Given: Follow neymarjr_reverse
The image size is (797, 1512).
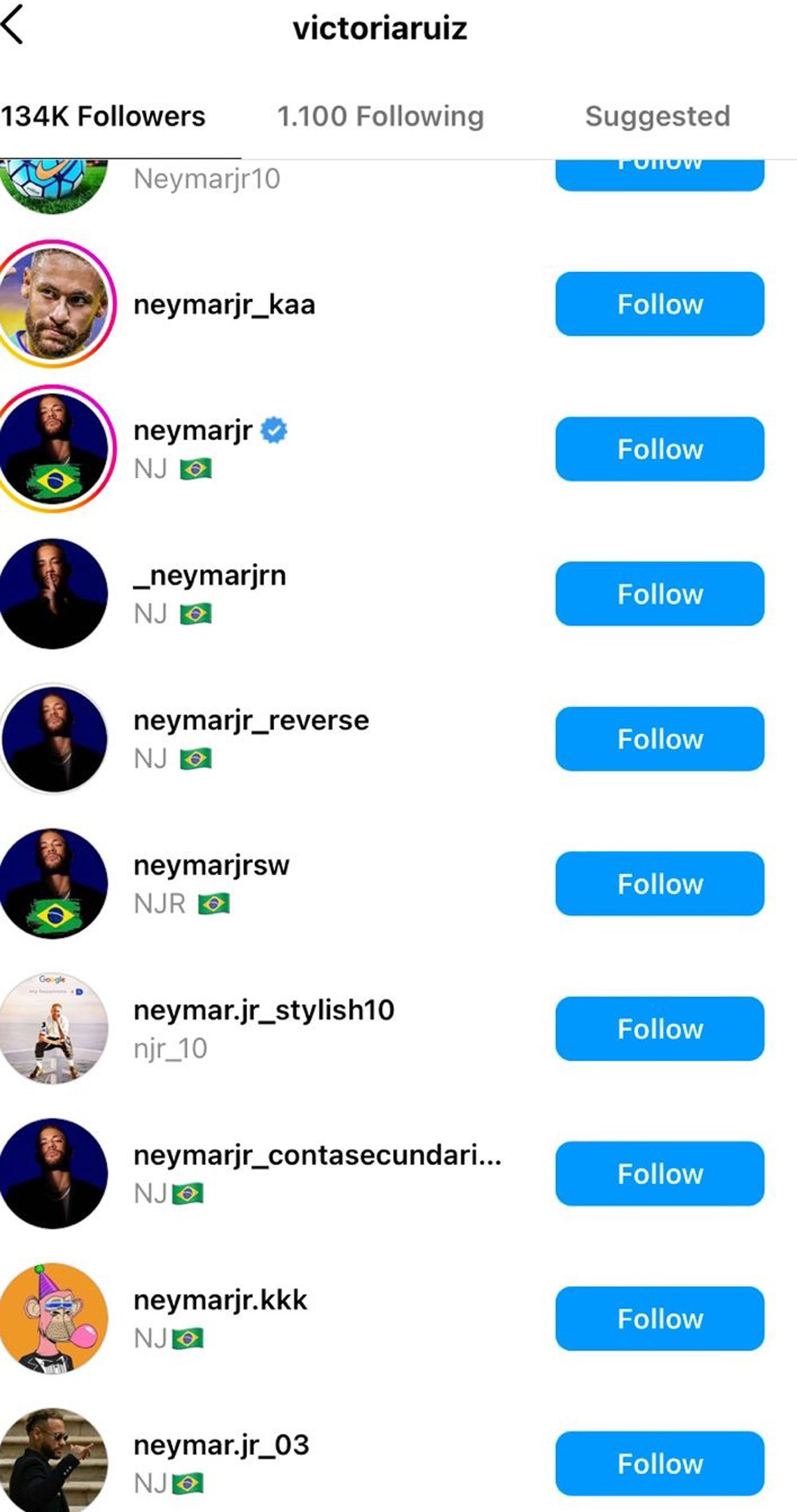Looking at the screenshot, I should [659, 738].
